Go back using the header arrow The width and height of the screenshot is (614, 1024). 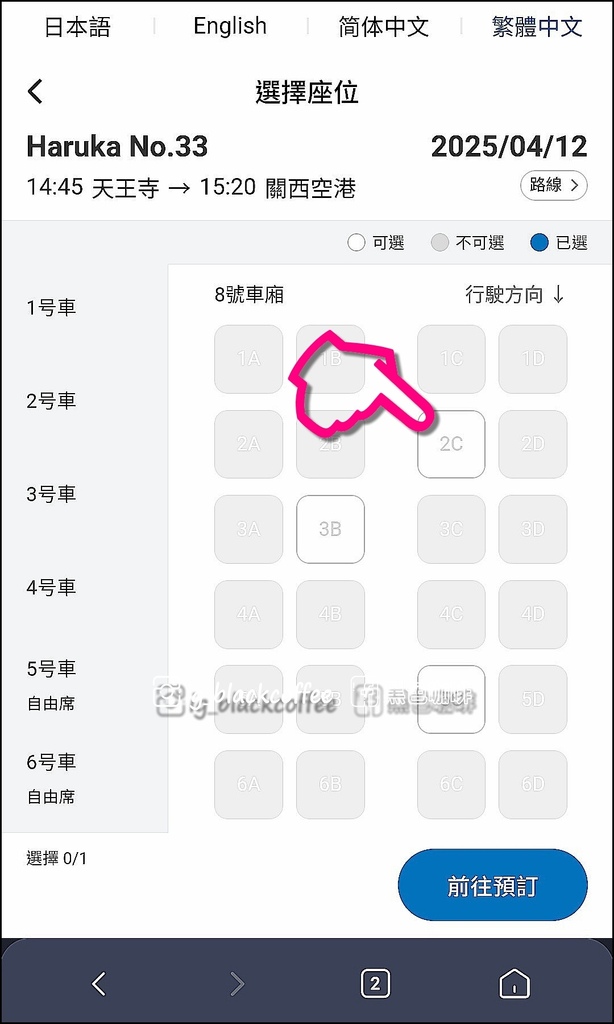click(x=35, y=91)
